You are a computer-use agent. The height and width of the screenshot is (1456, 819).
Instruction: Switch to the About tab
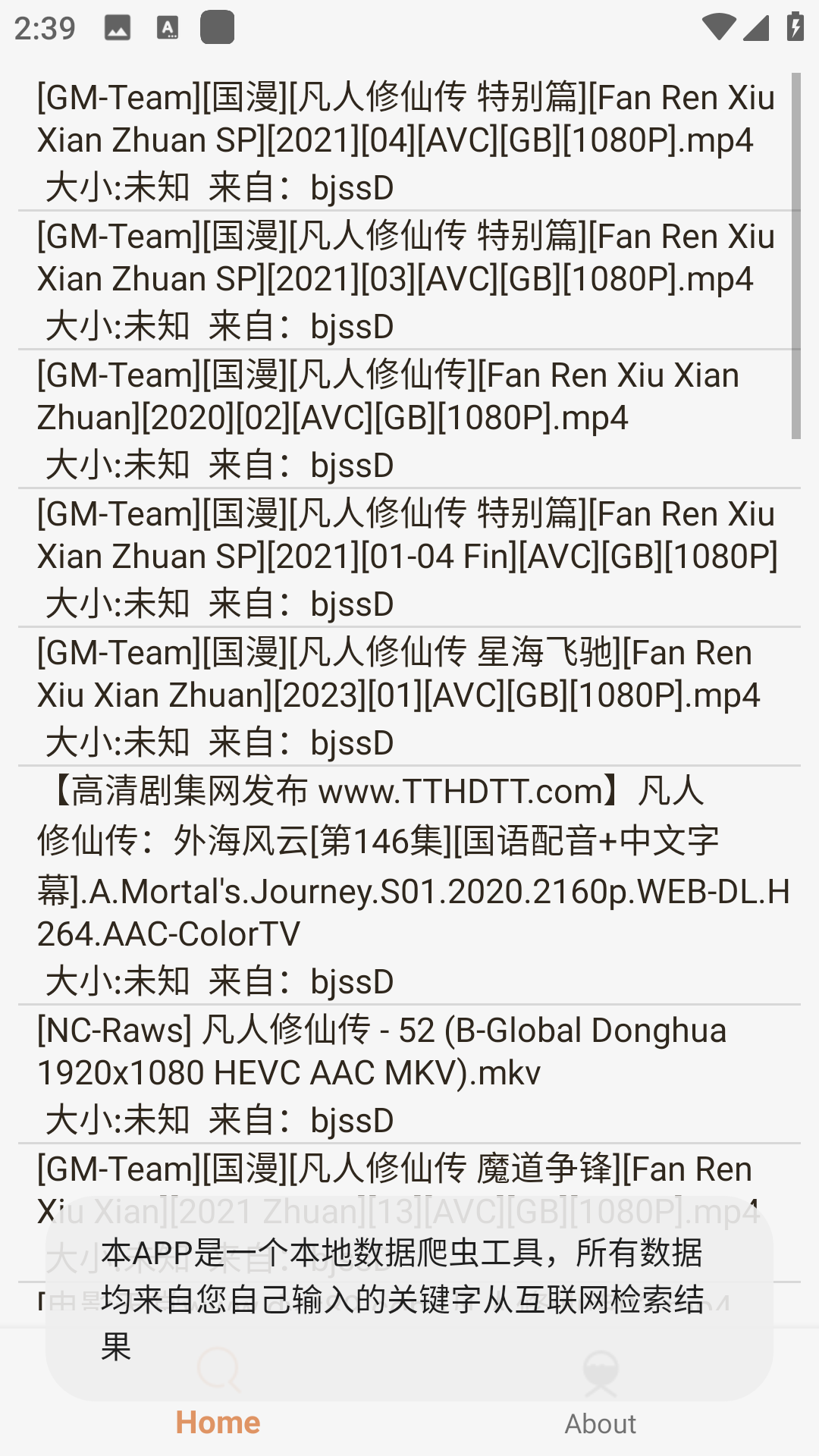click(601, 1422)
